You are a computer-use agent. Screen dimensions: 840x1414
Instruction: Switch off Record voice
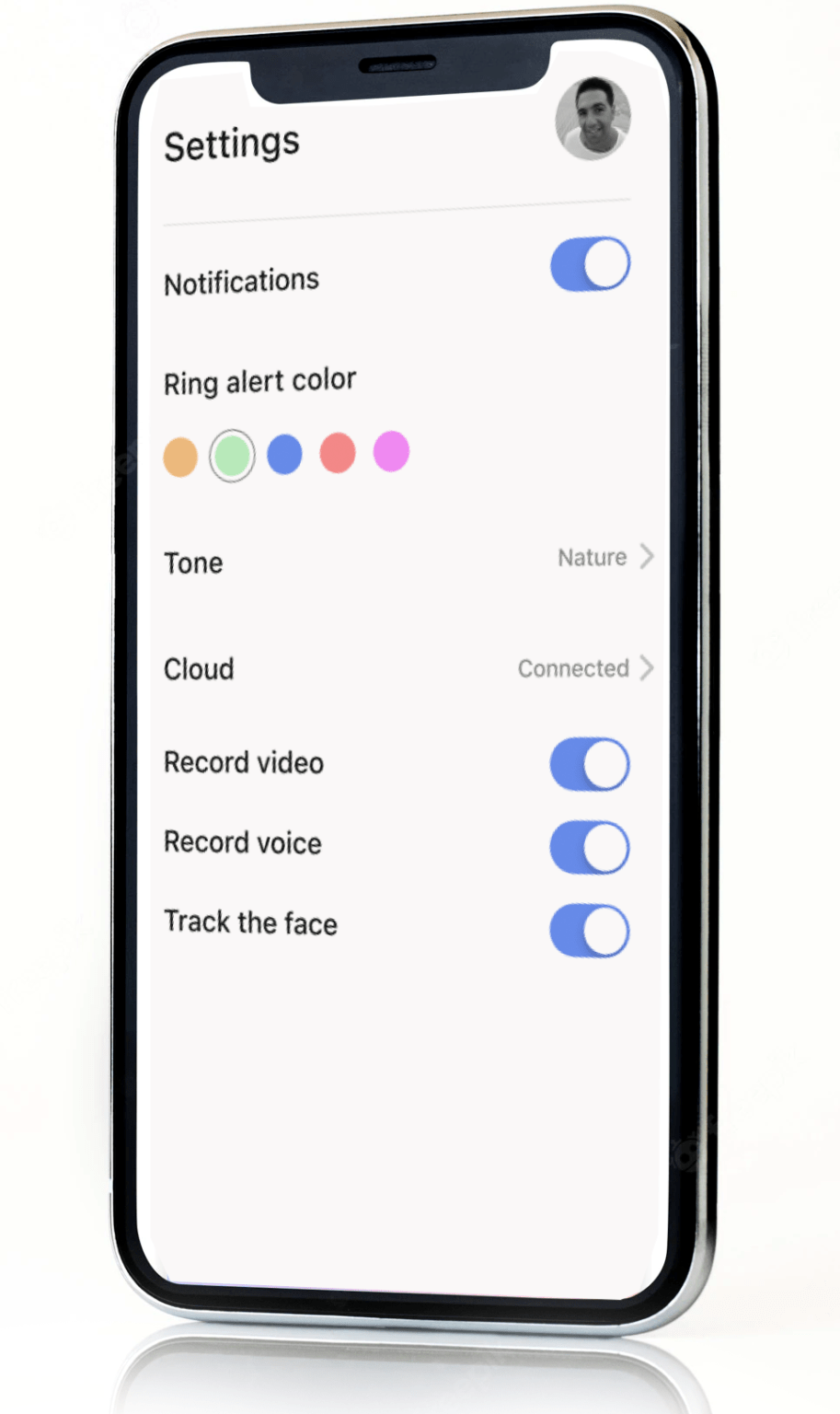590,847
